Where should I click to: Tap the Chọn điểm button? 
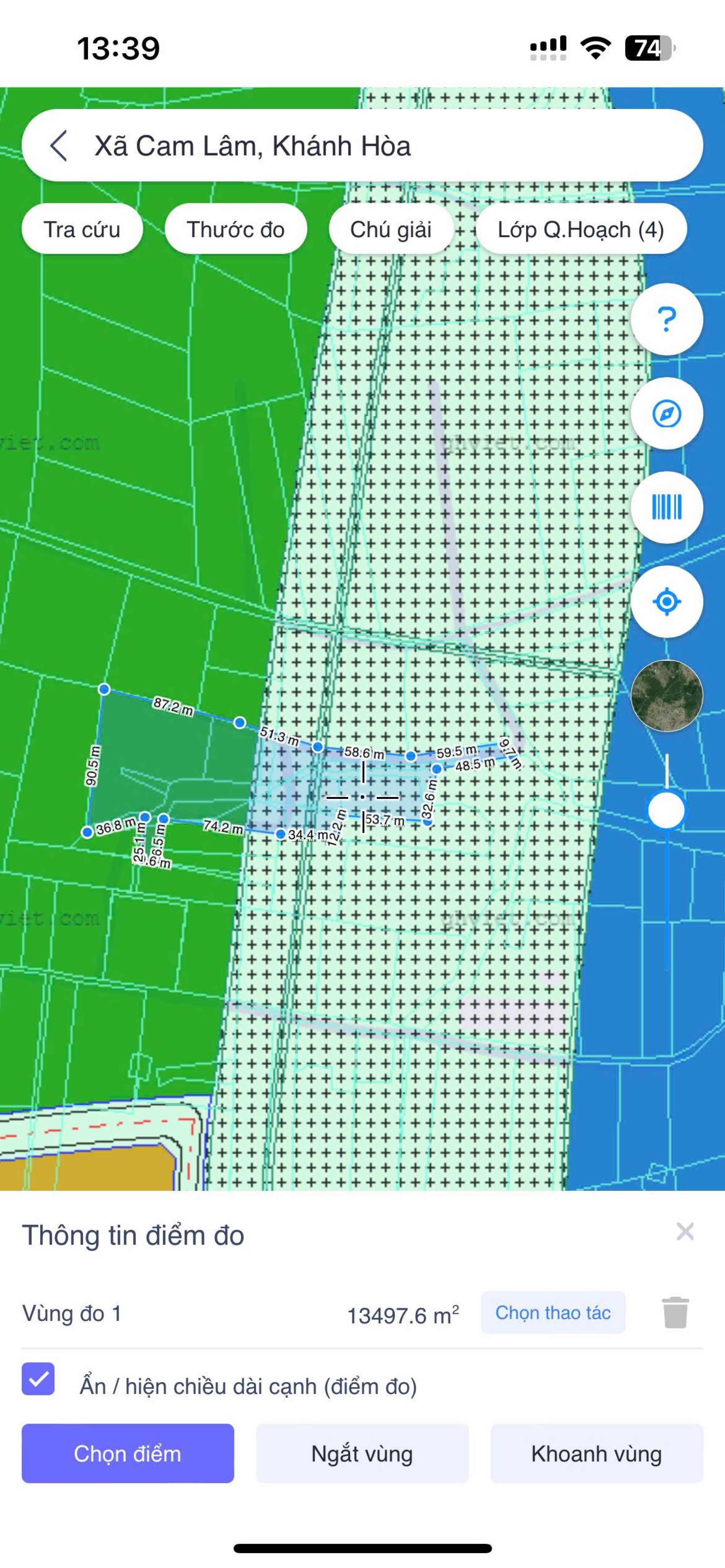pos(128,1454)
